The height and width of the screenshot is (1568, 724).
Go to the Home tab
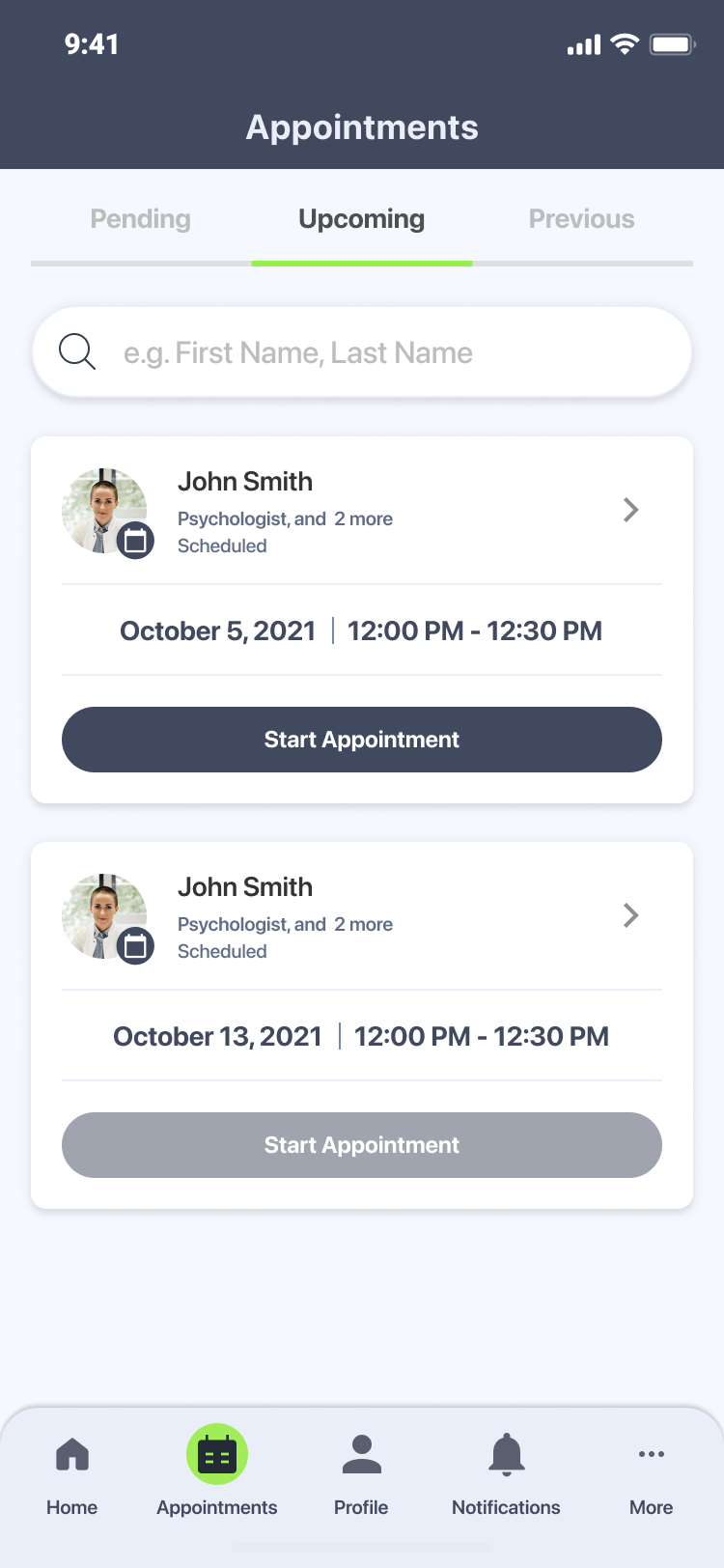pos(72,1474)
